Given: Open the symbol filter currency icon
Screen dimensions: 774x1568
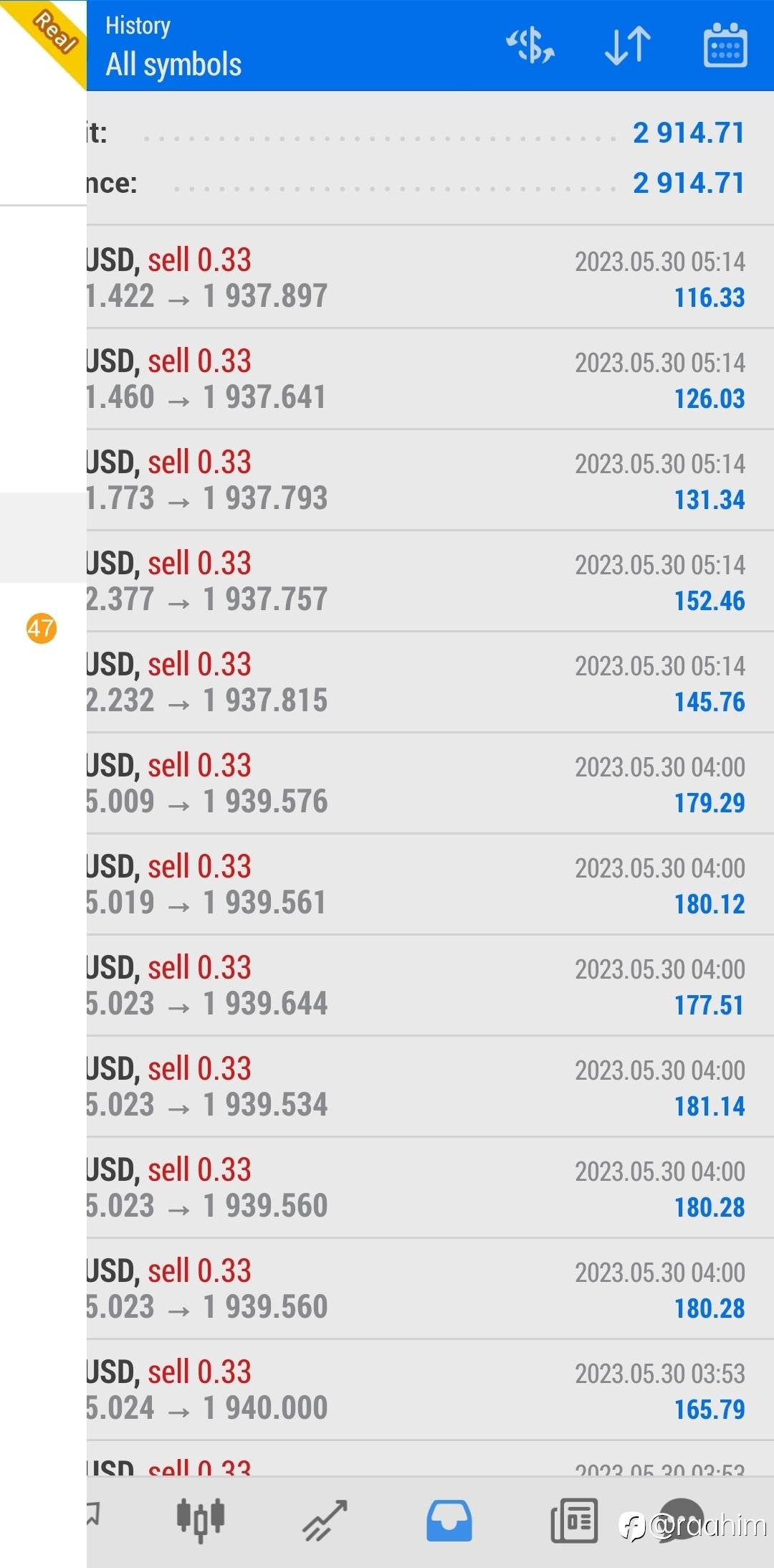Looking at the screenshot, I should click(x=530, y=46).
